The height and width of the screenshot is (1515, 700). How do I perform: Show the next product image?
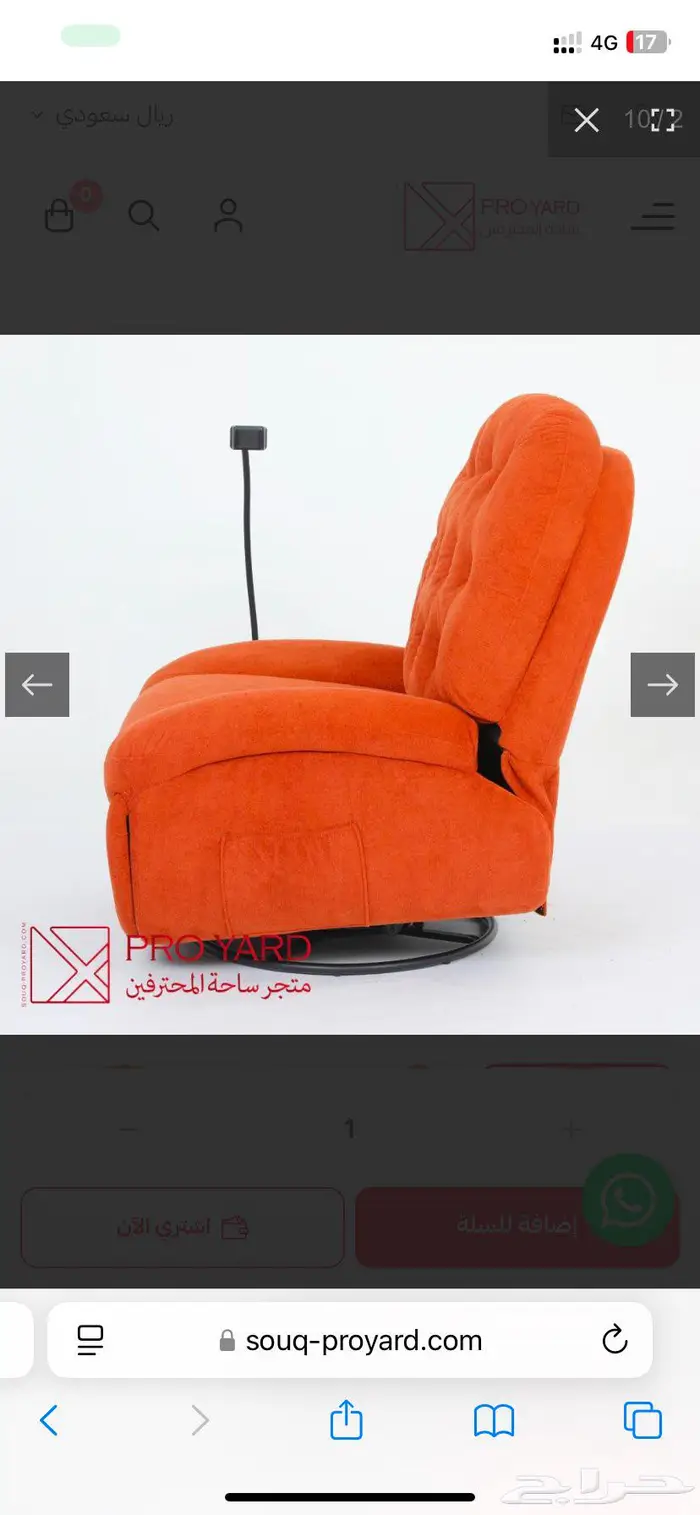point(662,685)
